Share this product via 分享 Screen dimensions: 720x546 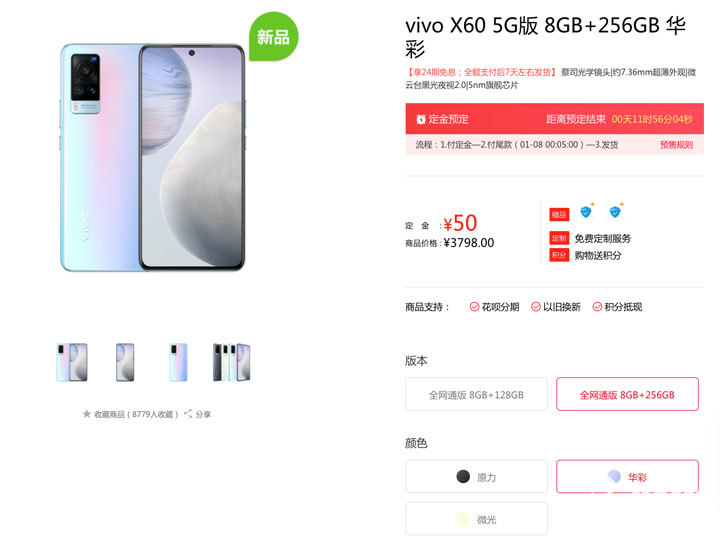198,414
